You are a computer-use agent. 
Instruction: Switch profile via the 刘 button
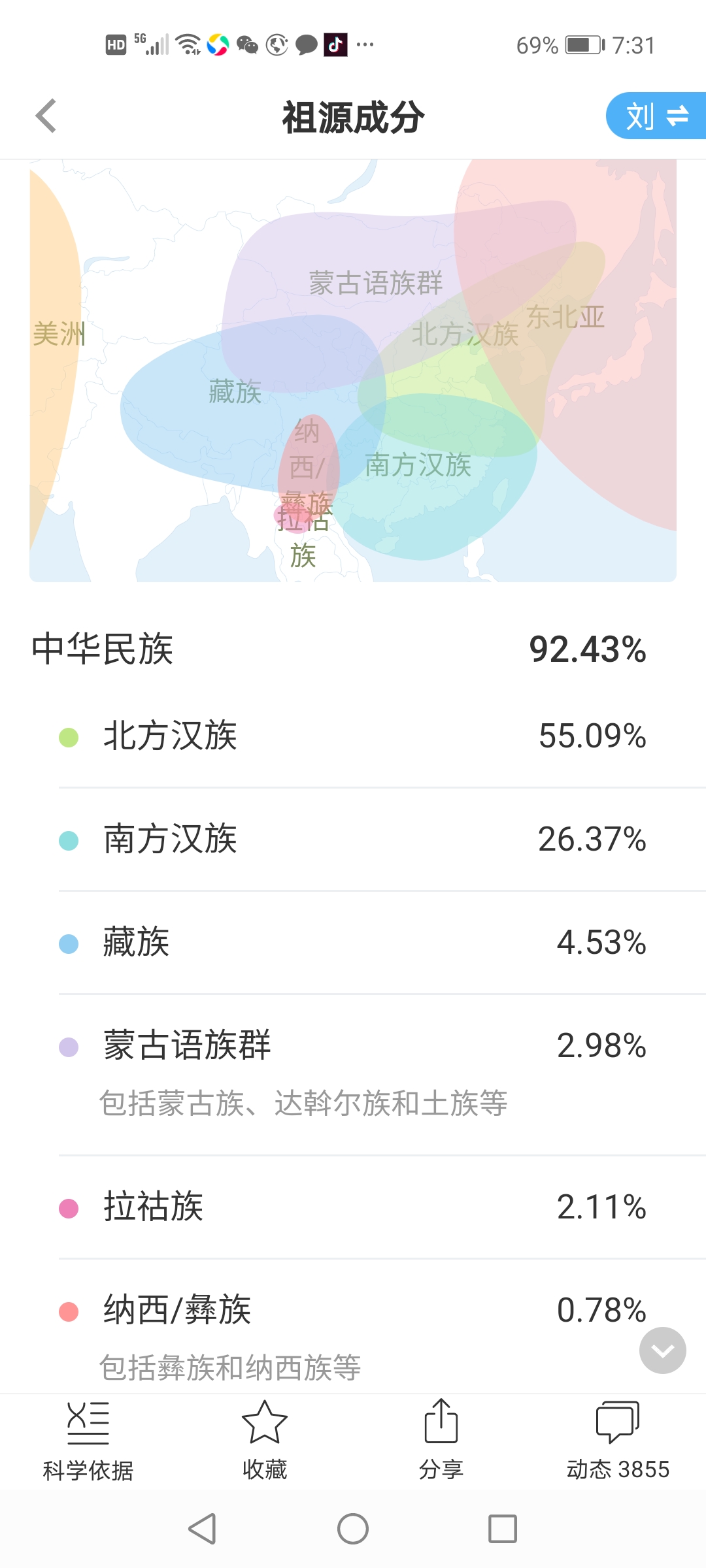(x=656, y=116)
